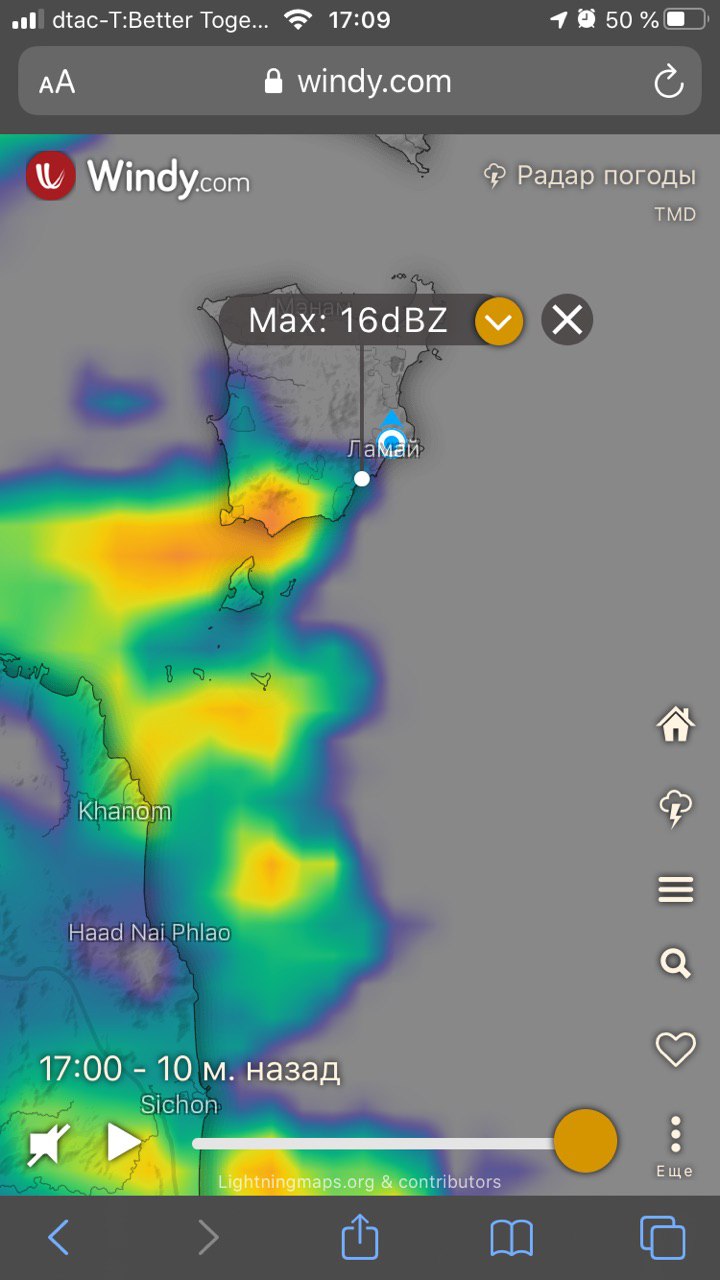Screen dimensions: 720x1280
Task: Close the Max 16dBZ marker popup
Action: point(567,321)
